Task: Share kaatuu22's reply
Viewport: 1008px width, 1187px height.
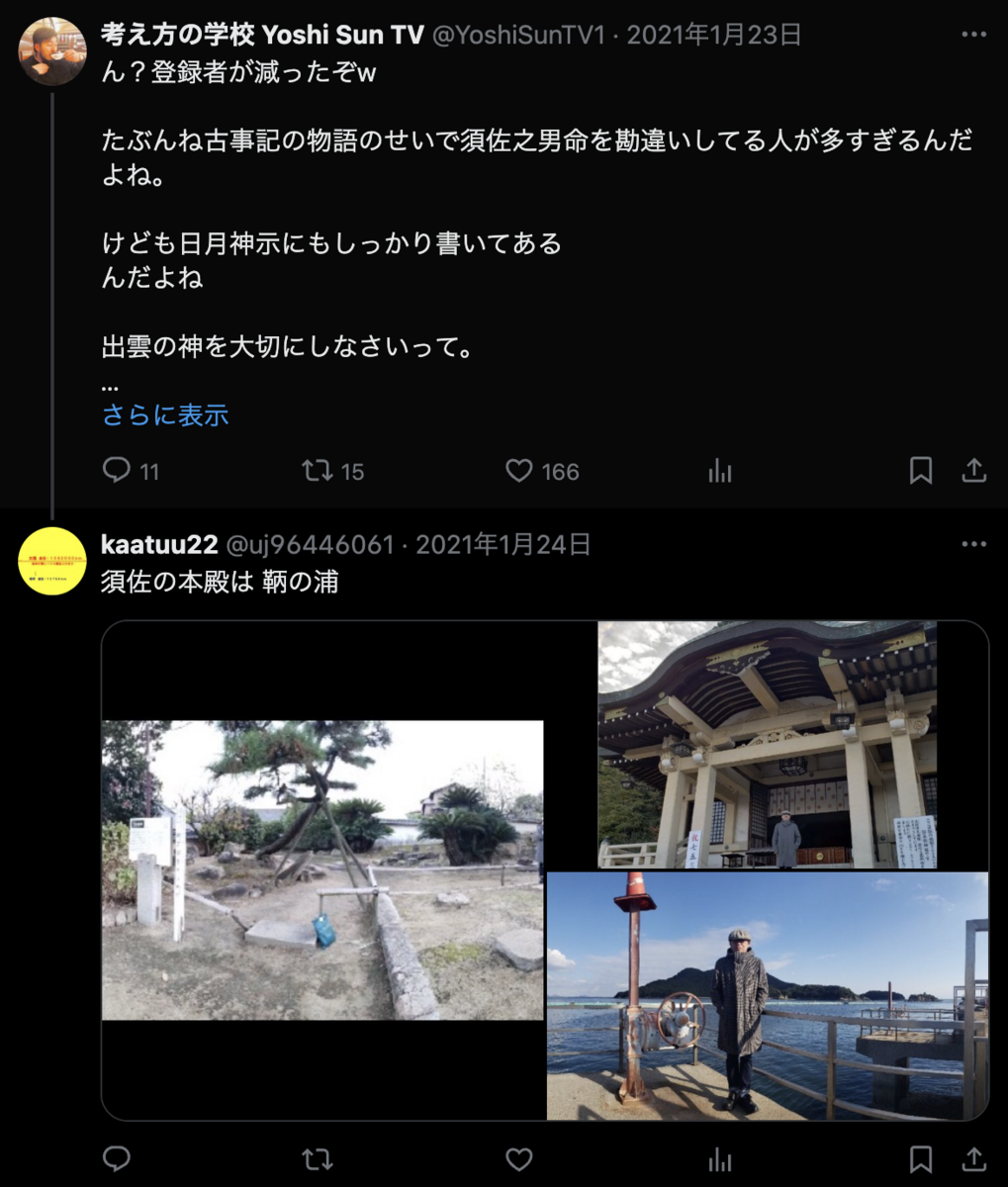Action: pos(974,1158)
